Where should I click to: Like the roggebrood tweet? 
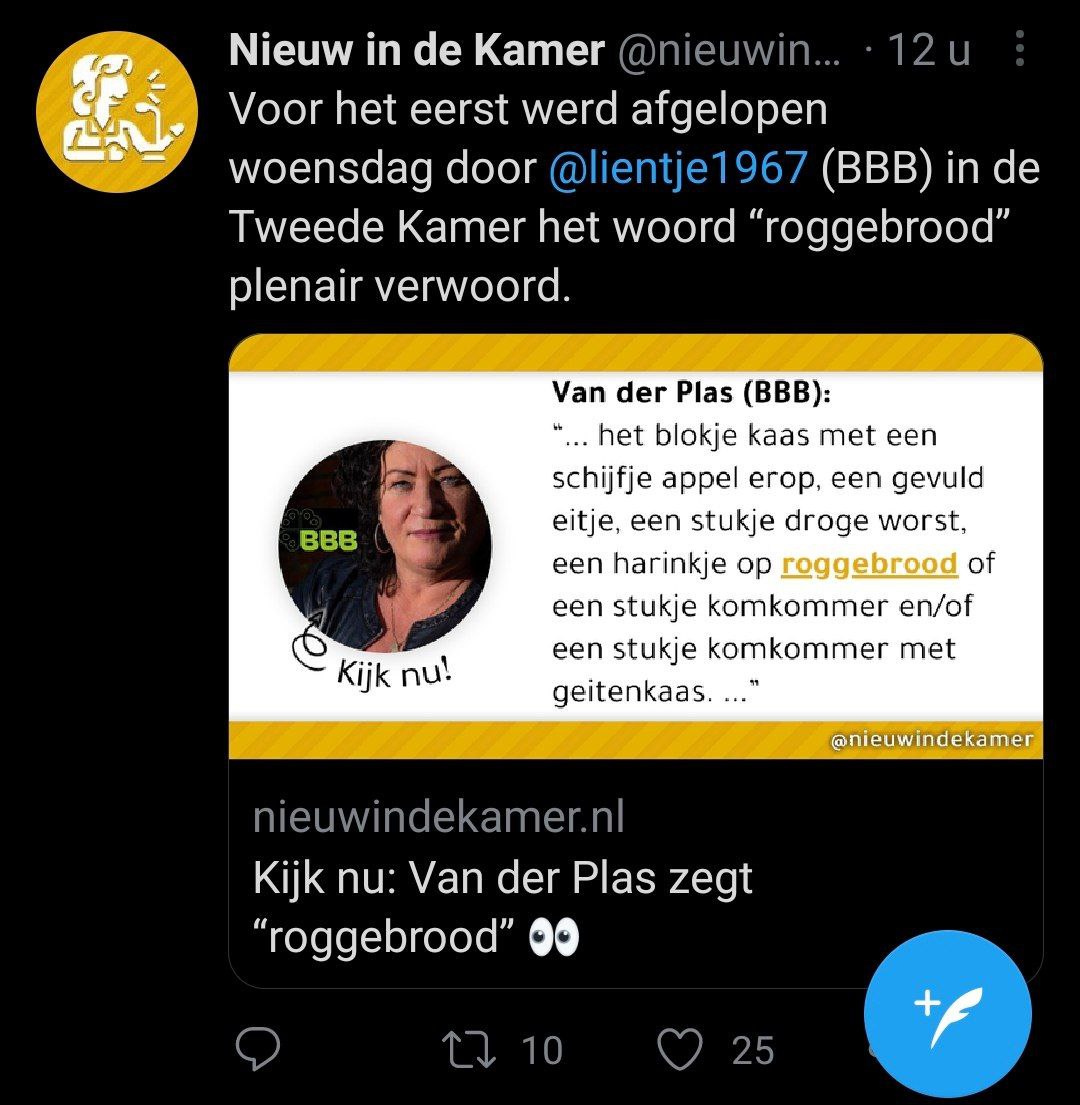(x=680, y=1049)
